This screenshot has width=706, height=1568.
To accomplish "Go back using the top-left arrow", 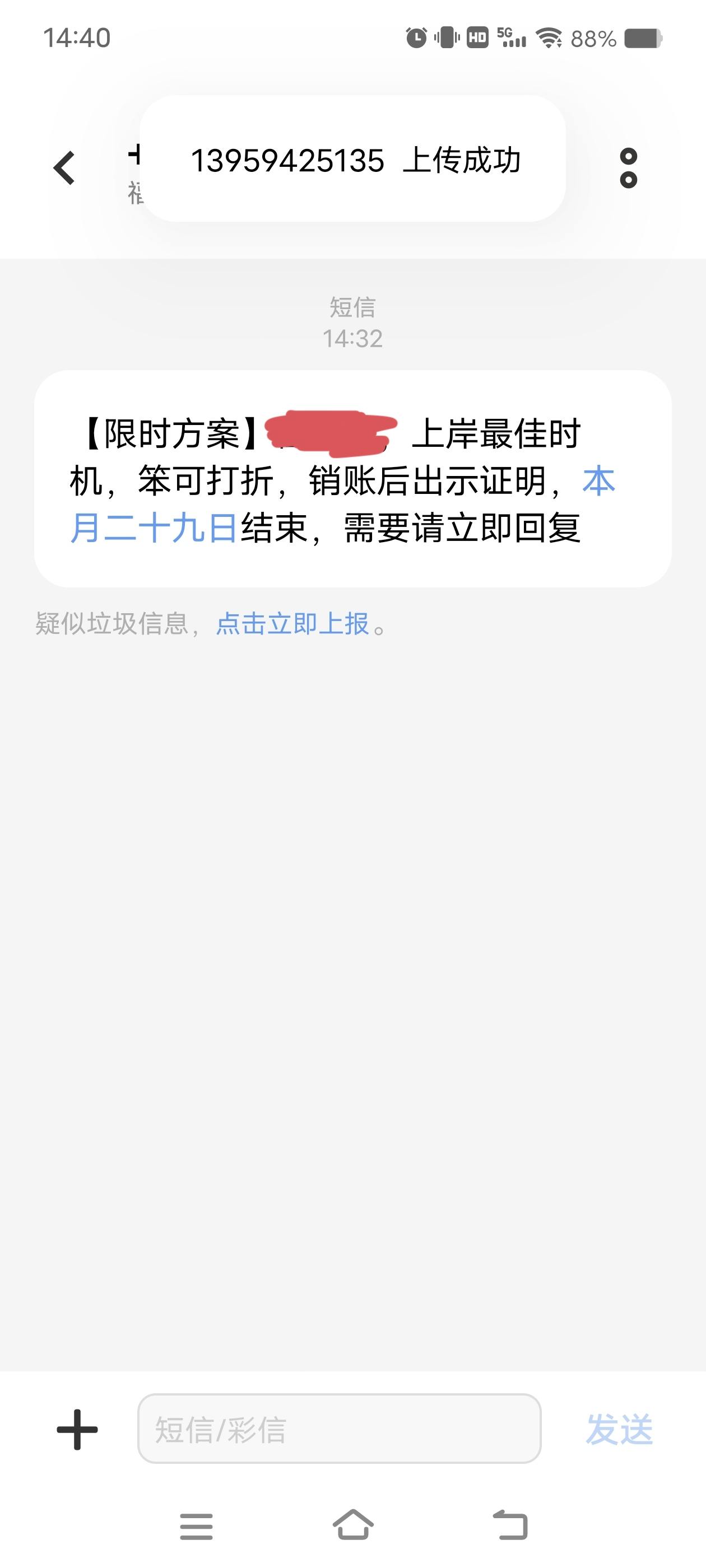I will point(64,167).
